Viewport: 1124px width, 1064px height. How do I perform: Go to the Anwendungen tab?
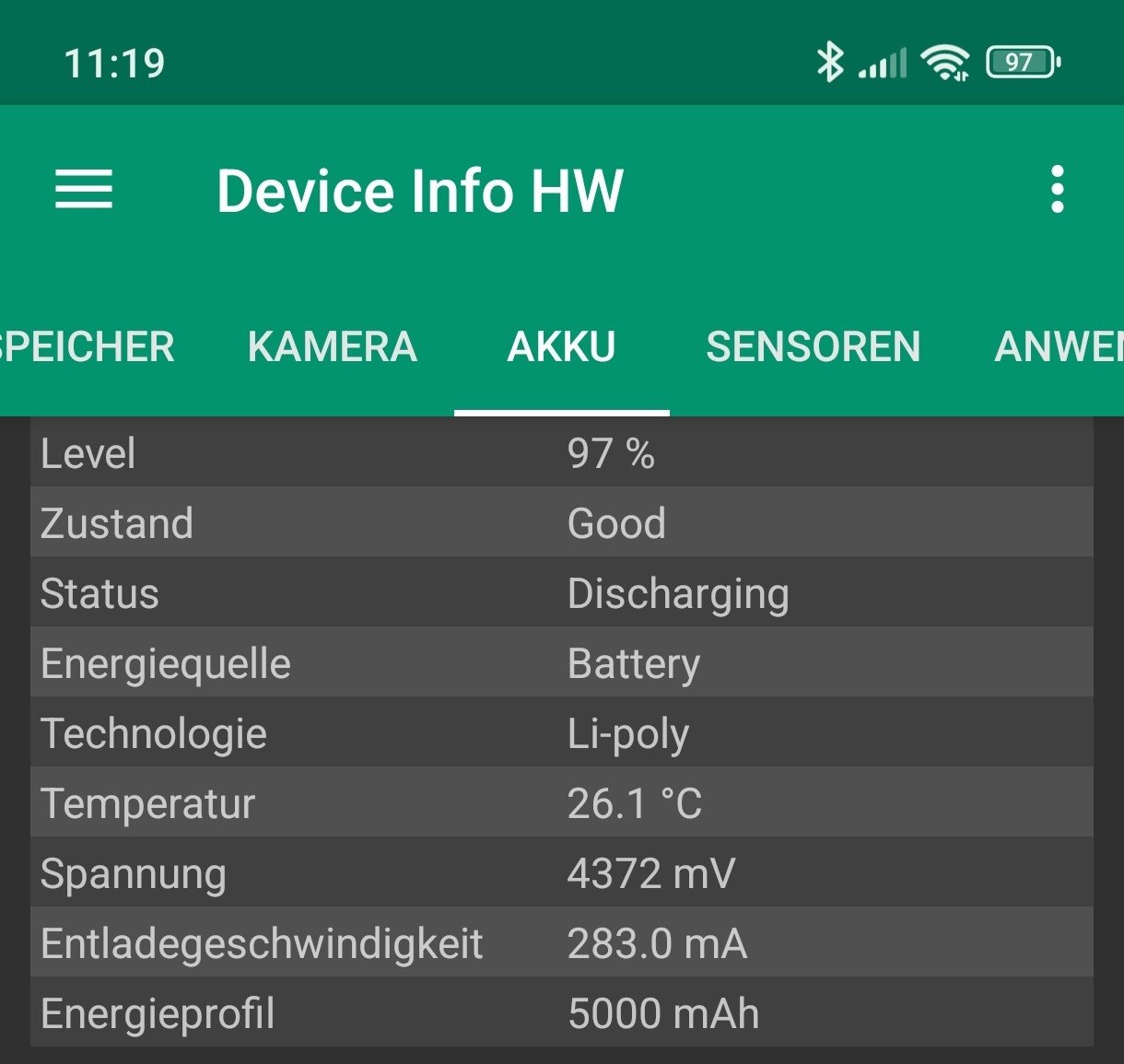pos(1060,347)
